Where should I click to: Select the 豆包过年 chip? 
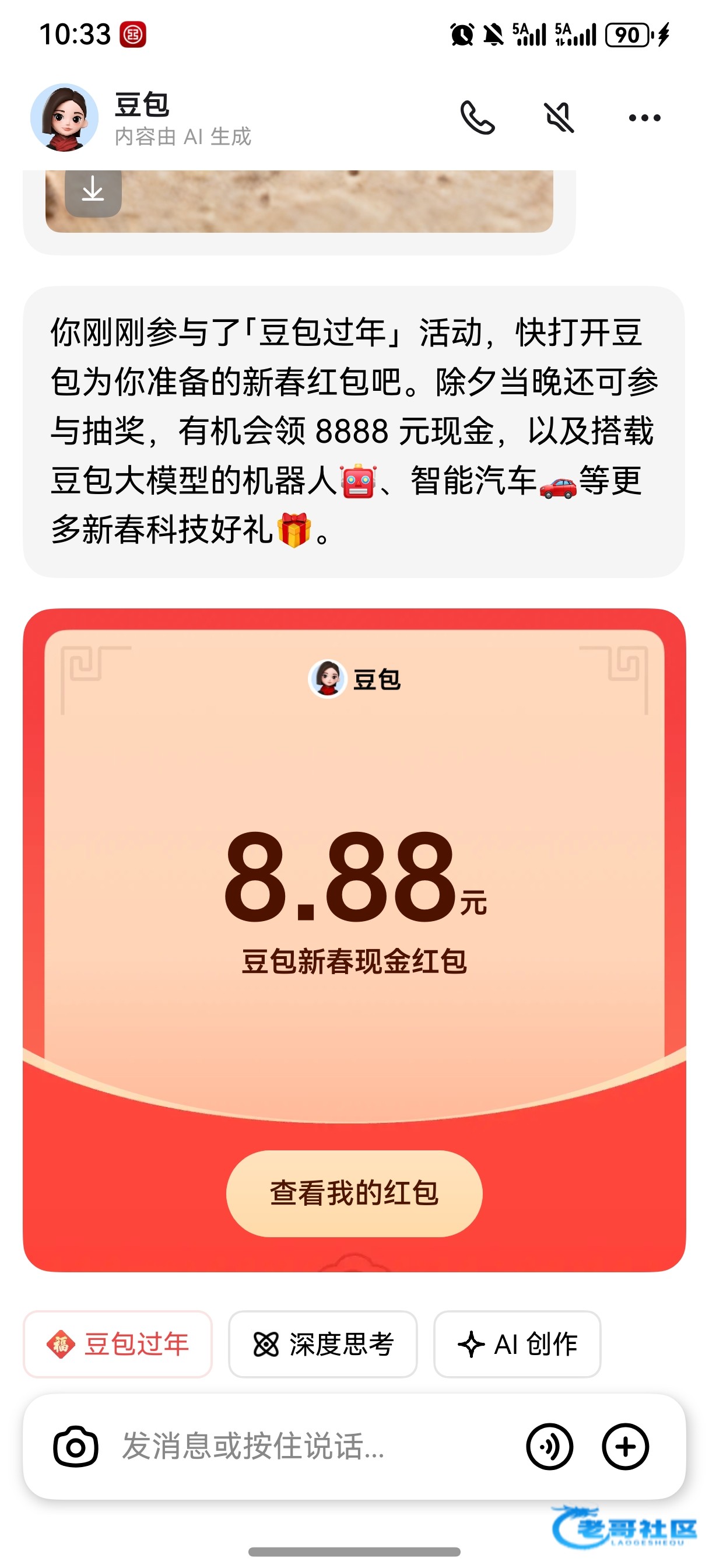coord(118,1344)
